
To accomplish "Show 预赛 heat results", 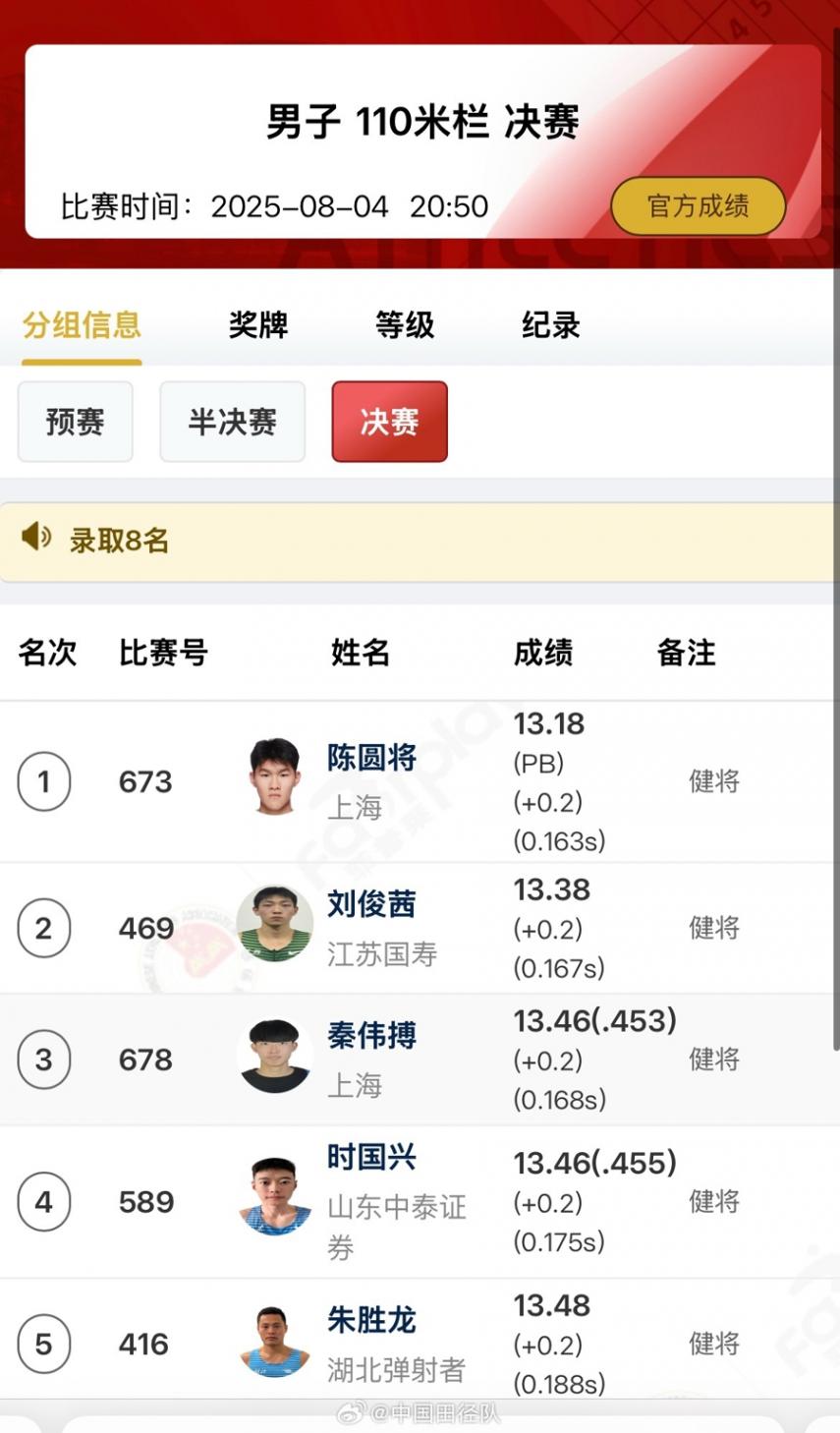I will coord(75,422).
